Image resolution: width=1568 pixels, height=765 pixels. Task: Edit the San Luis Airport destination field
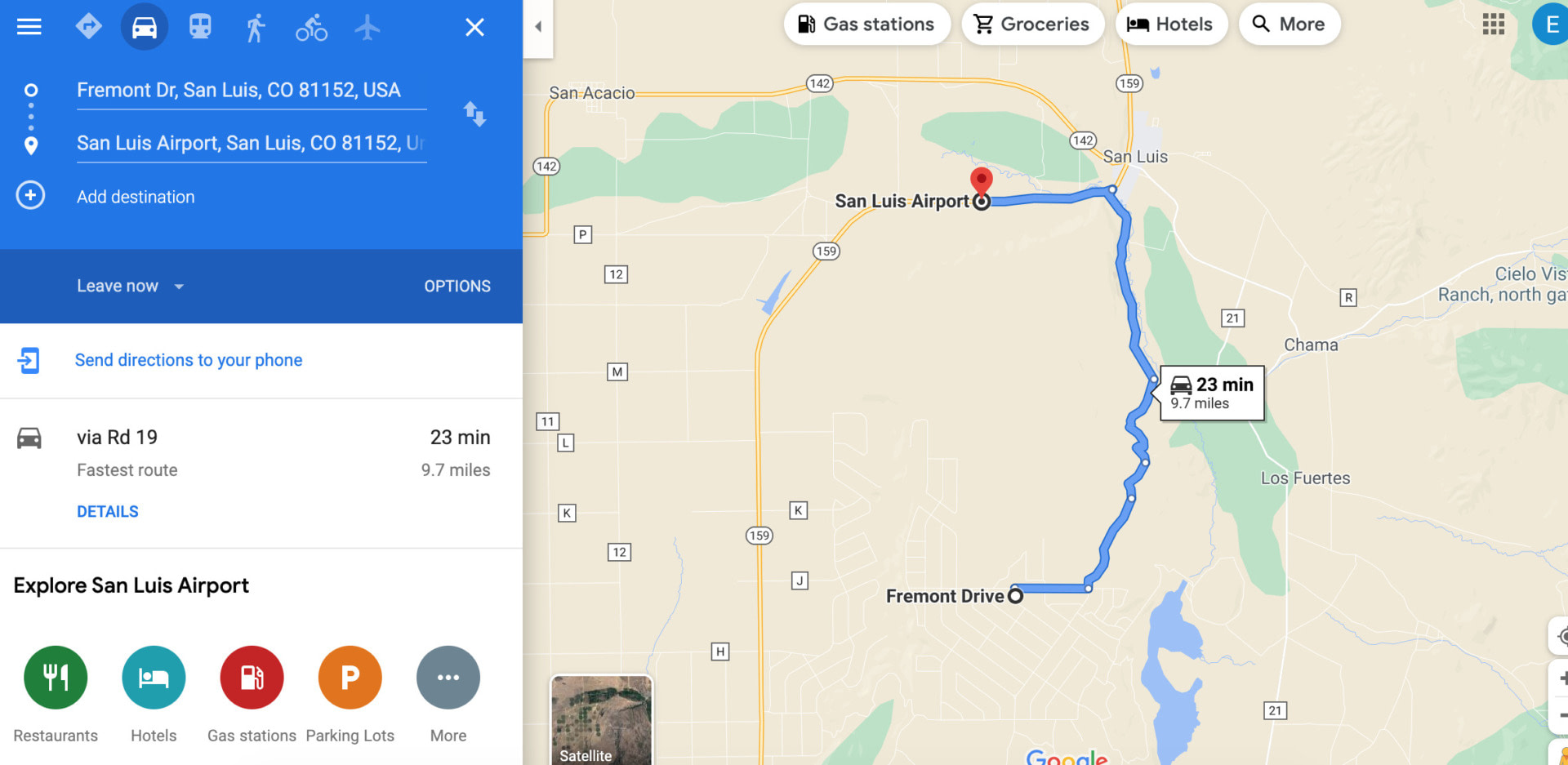click(x=251, y=143)
